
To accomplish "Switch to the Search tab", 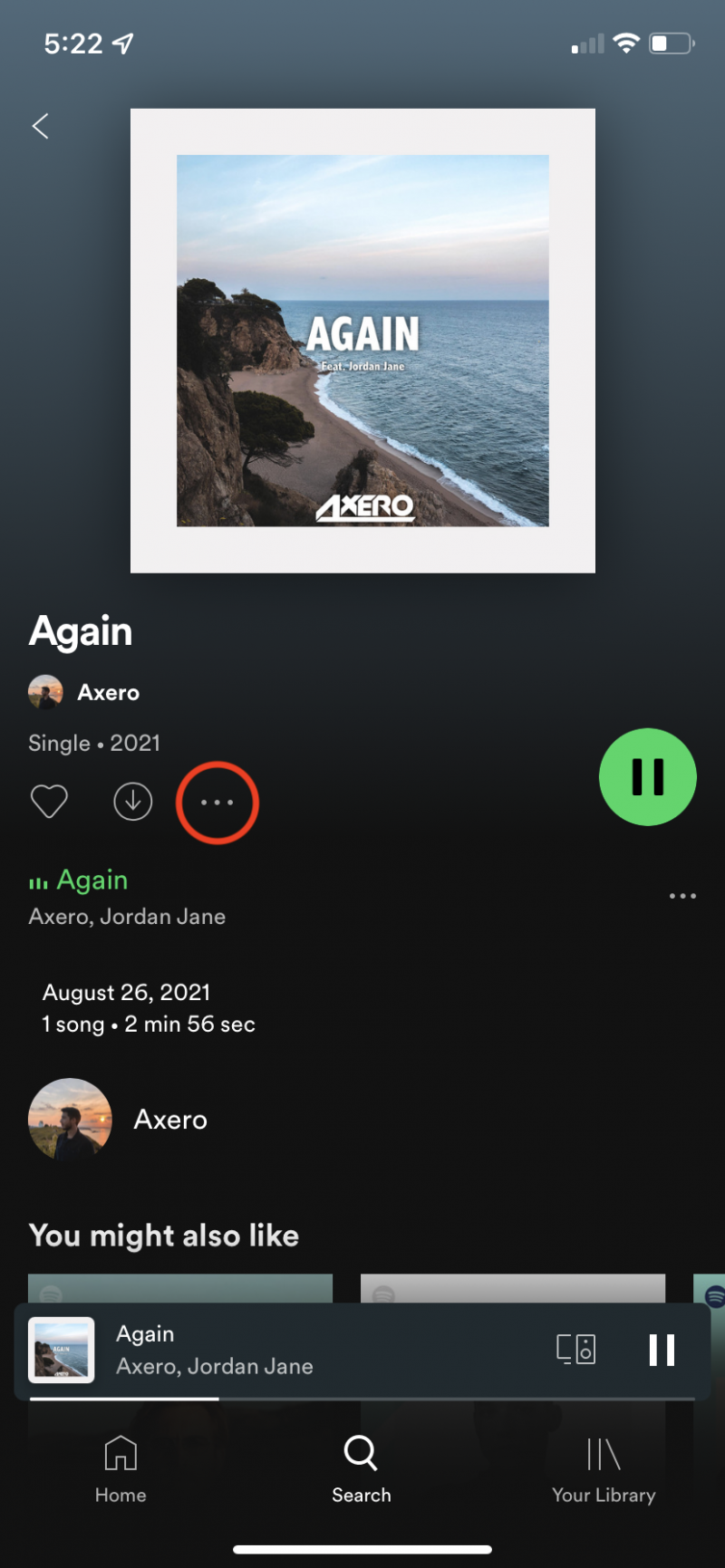I will tap(361, 1469).
